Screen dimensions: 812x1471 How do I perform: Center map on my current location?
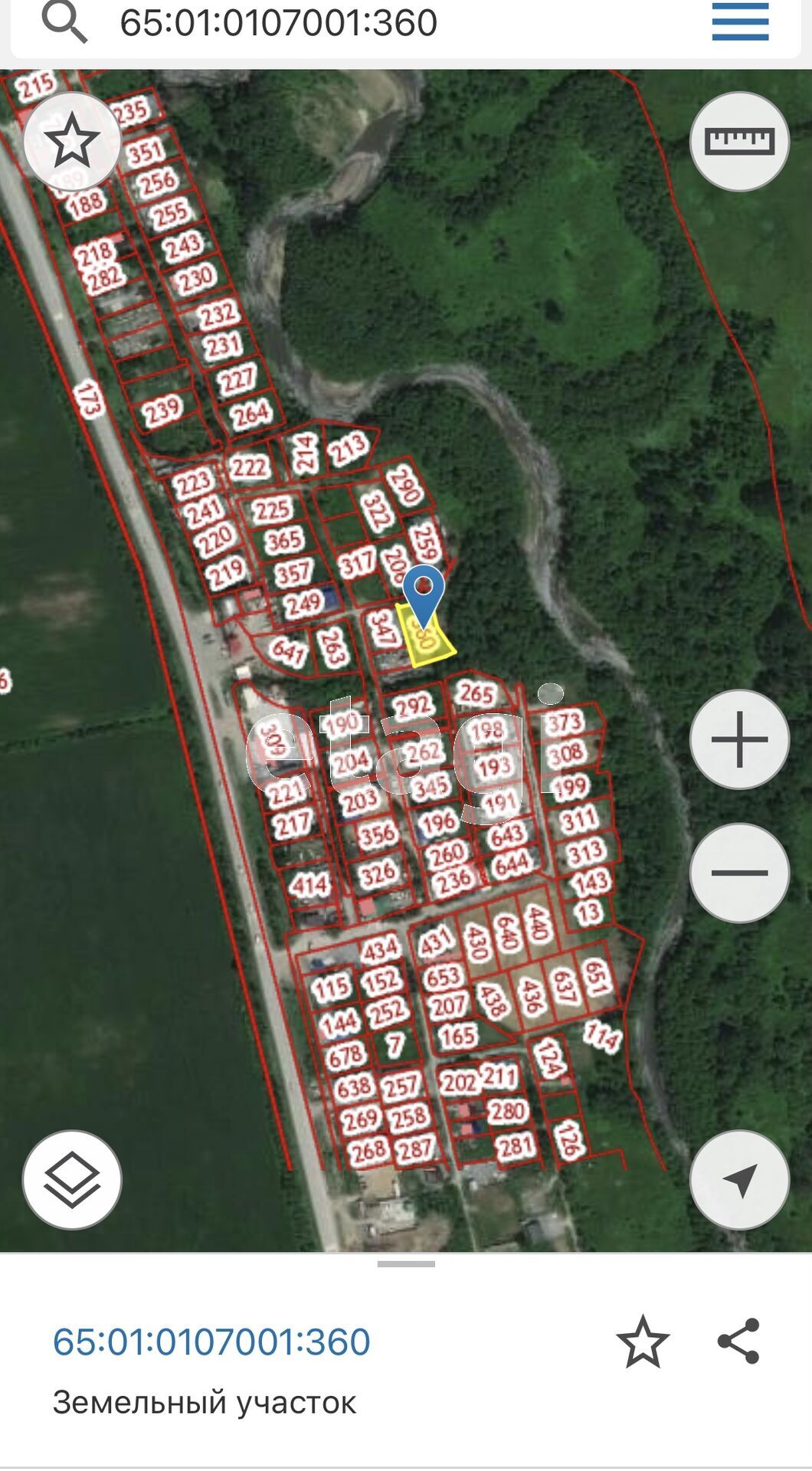click(x=739, y=1180)
